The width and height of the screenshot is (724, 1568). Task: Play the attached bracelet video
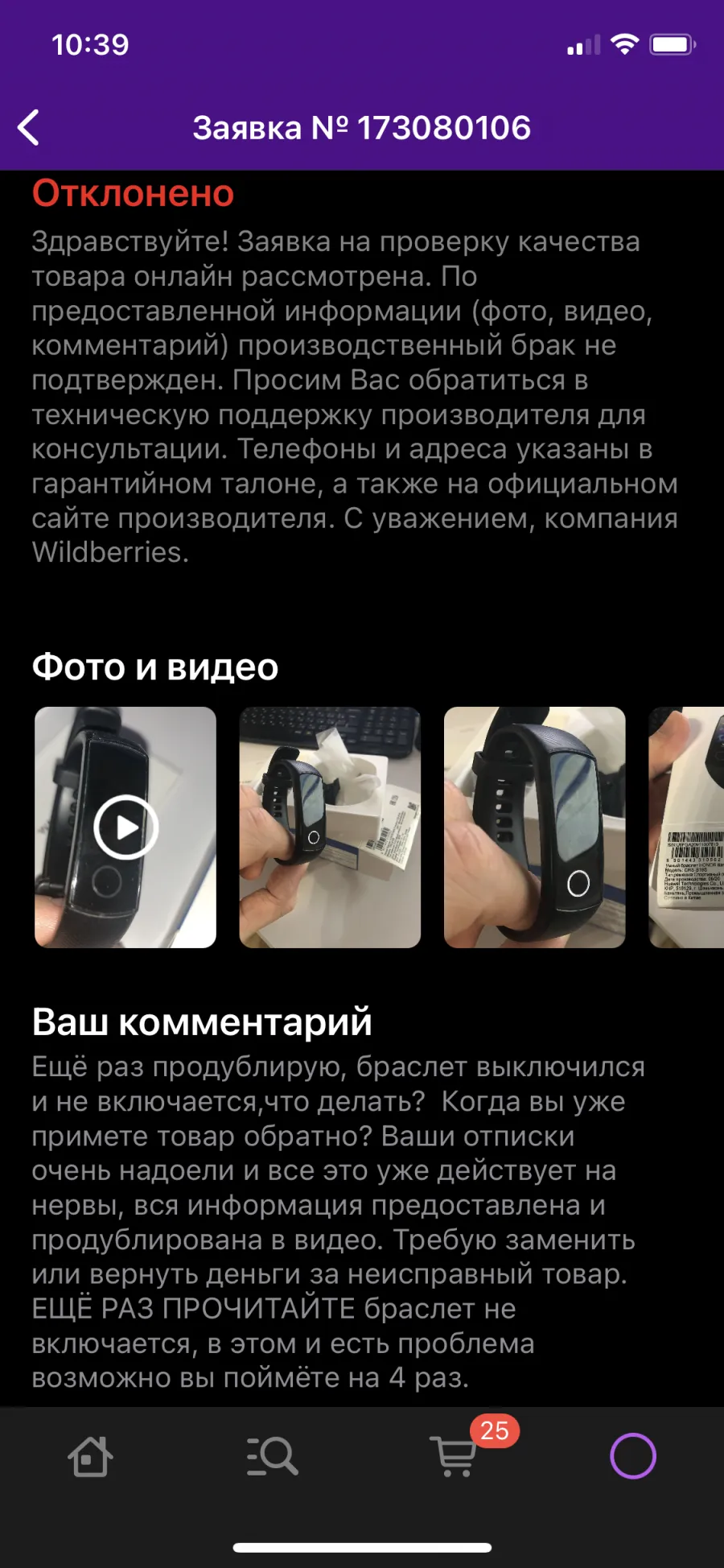click(x=125, y=827)
